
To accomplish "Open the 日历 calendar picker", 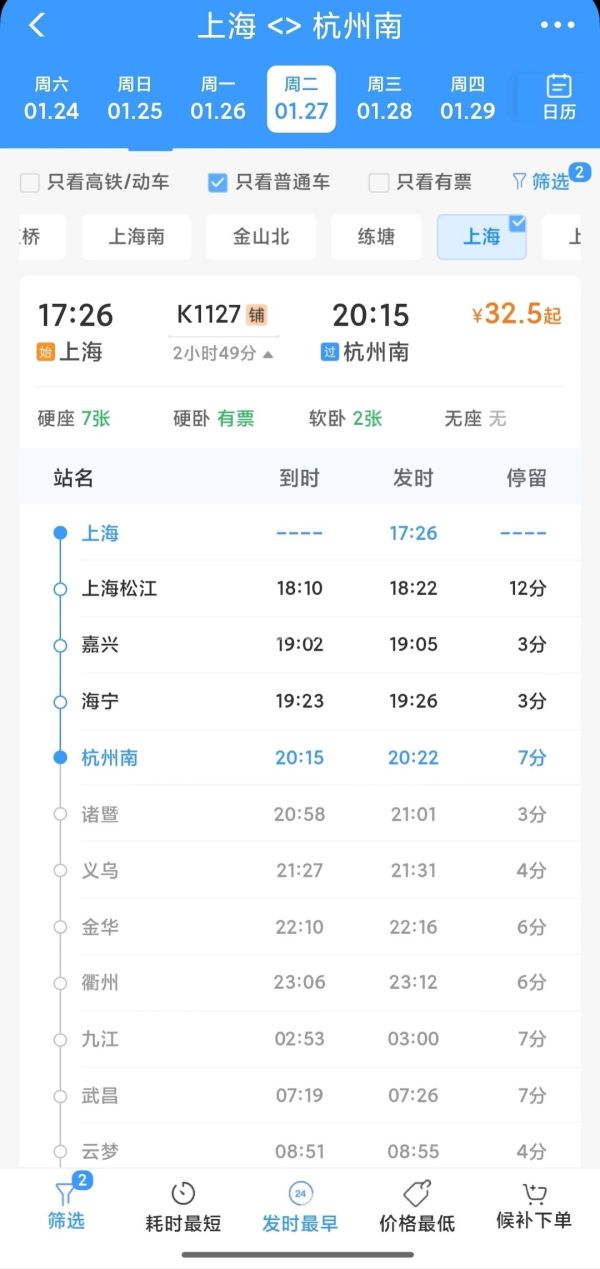I will (559, 98).
